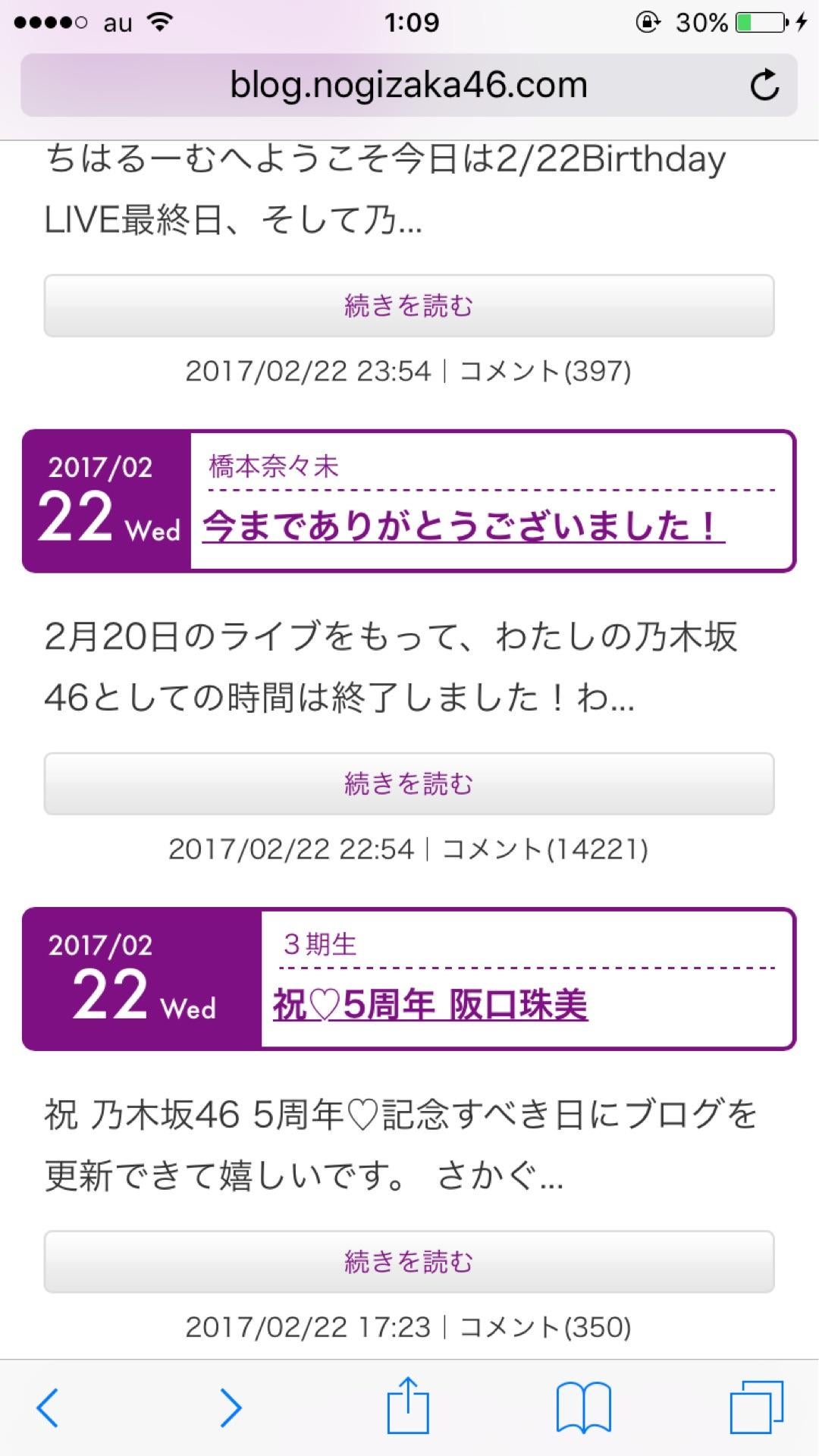The width and height of the screenshot is (819, 1456).
Task: Reload the current web page
Action: click(x=764, y=85)
